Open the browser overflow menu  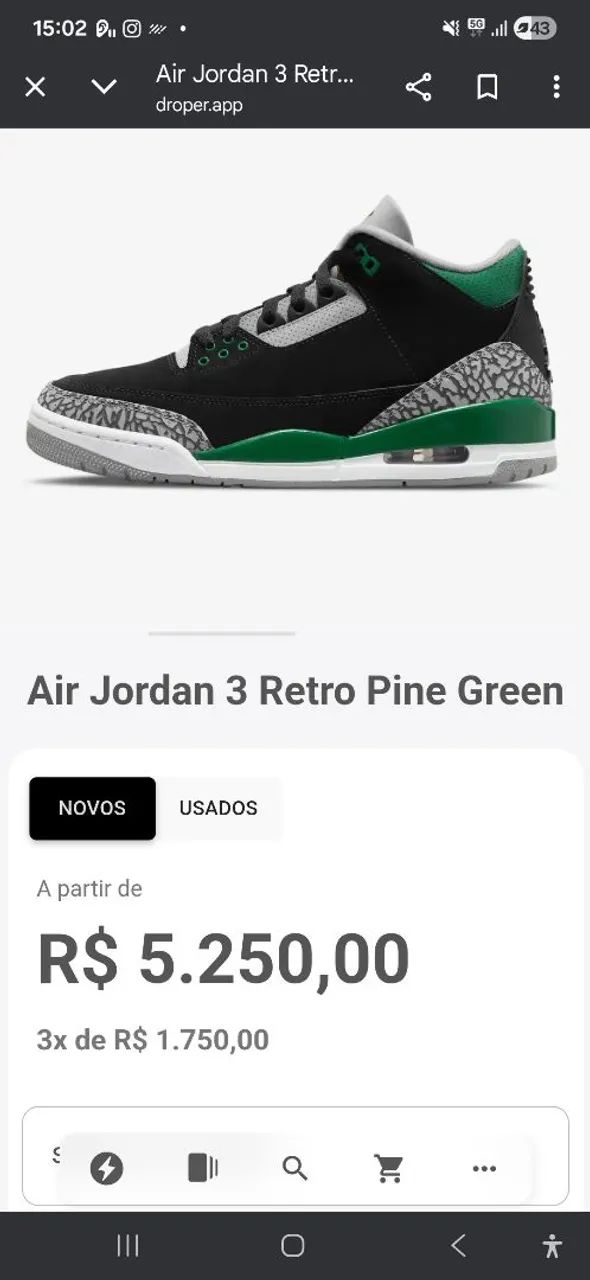[x=556, y=87]
